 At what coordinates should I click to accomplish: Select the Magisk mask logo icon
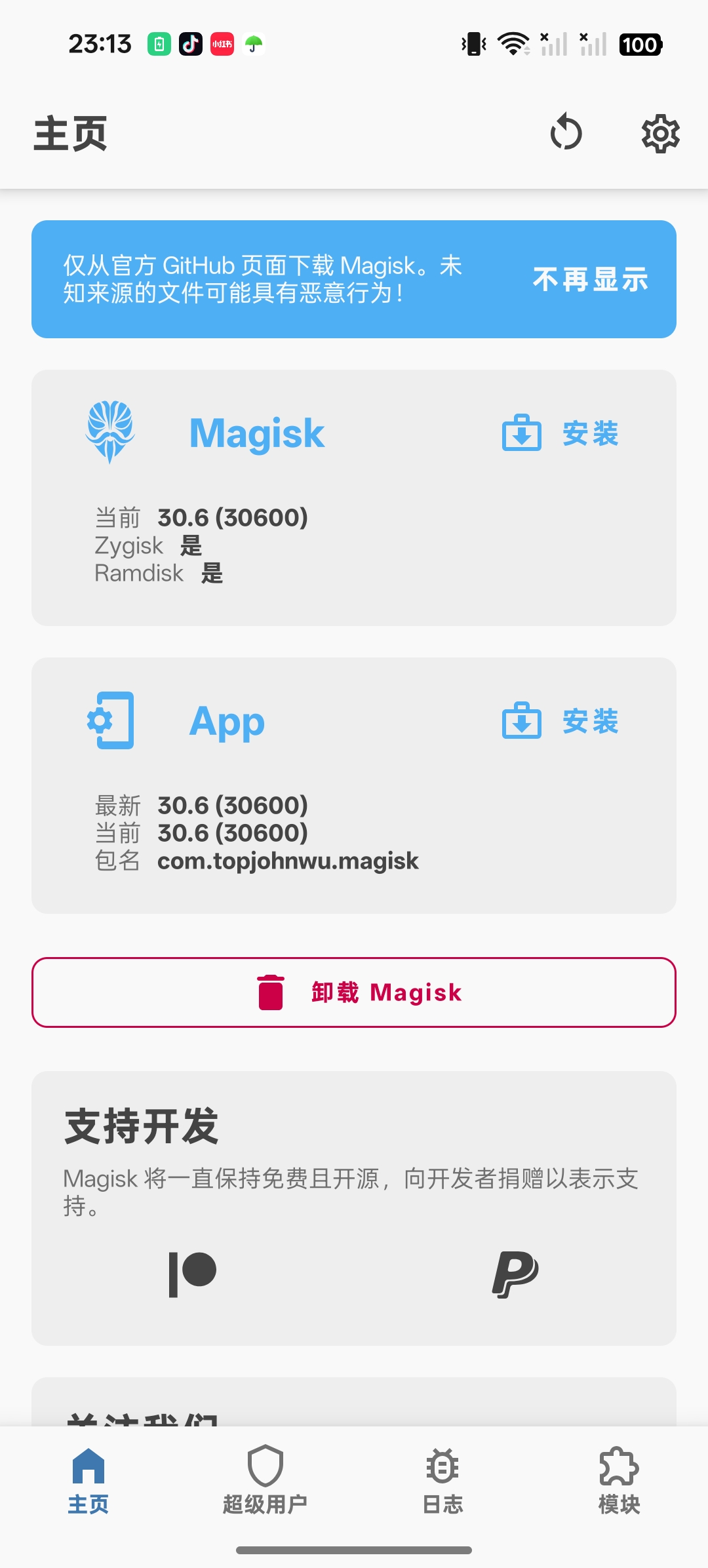click(110, 433)
